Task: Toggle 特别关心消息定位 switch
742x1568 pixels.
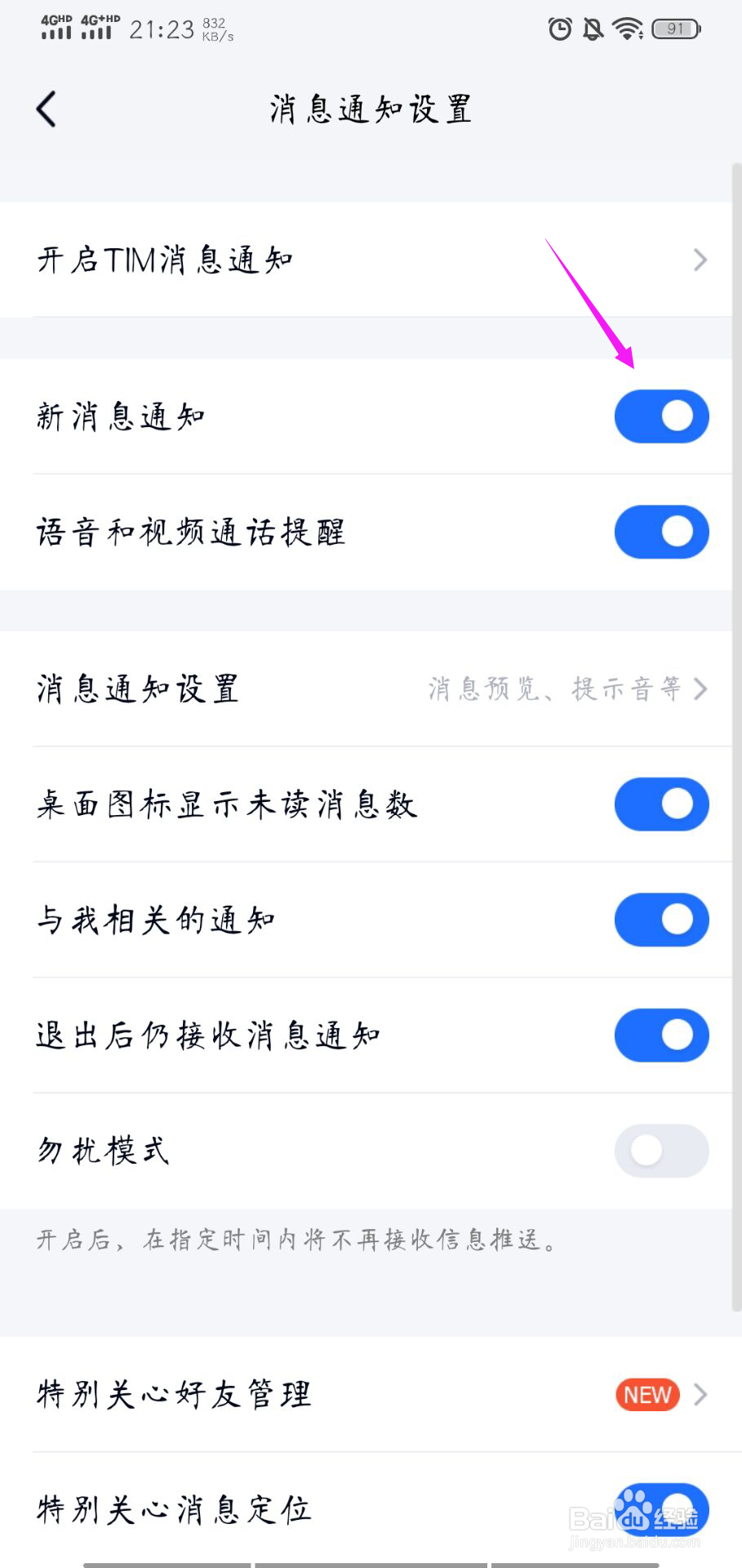Action: pos(661,1509)
